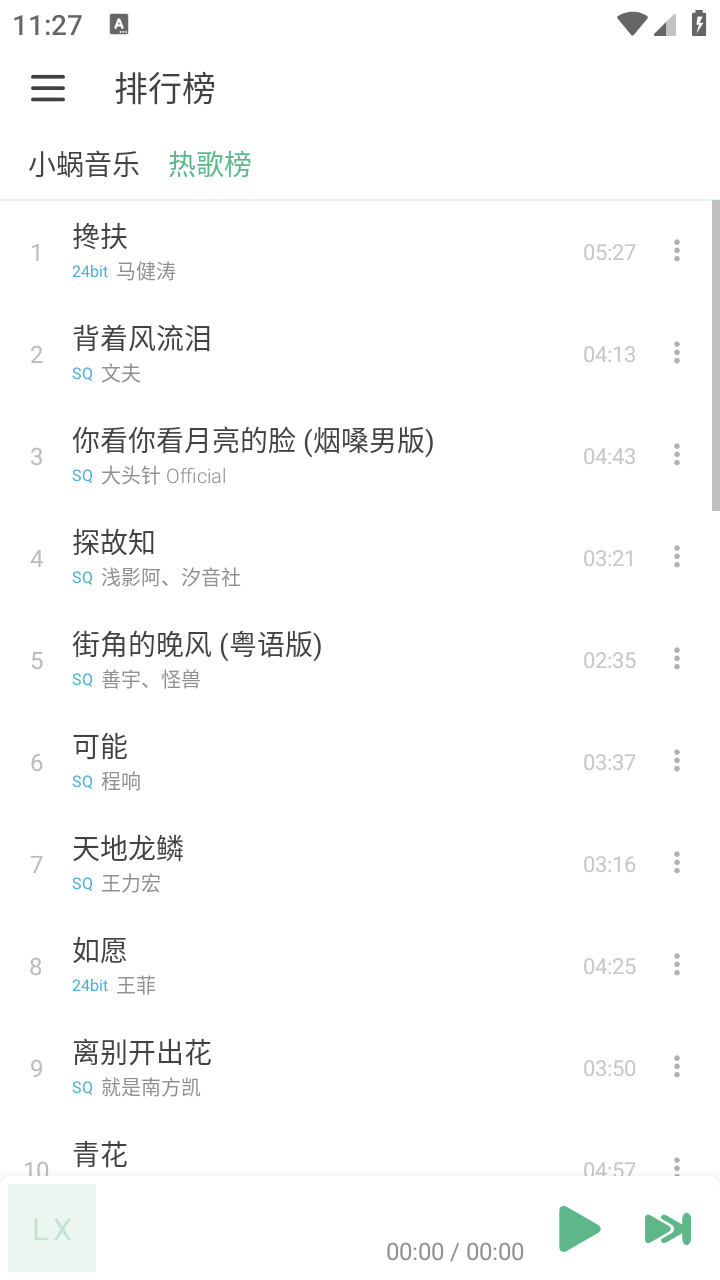Play the song 搀扶 by 马健涛

(x=300, y=252)
